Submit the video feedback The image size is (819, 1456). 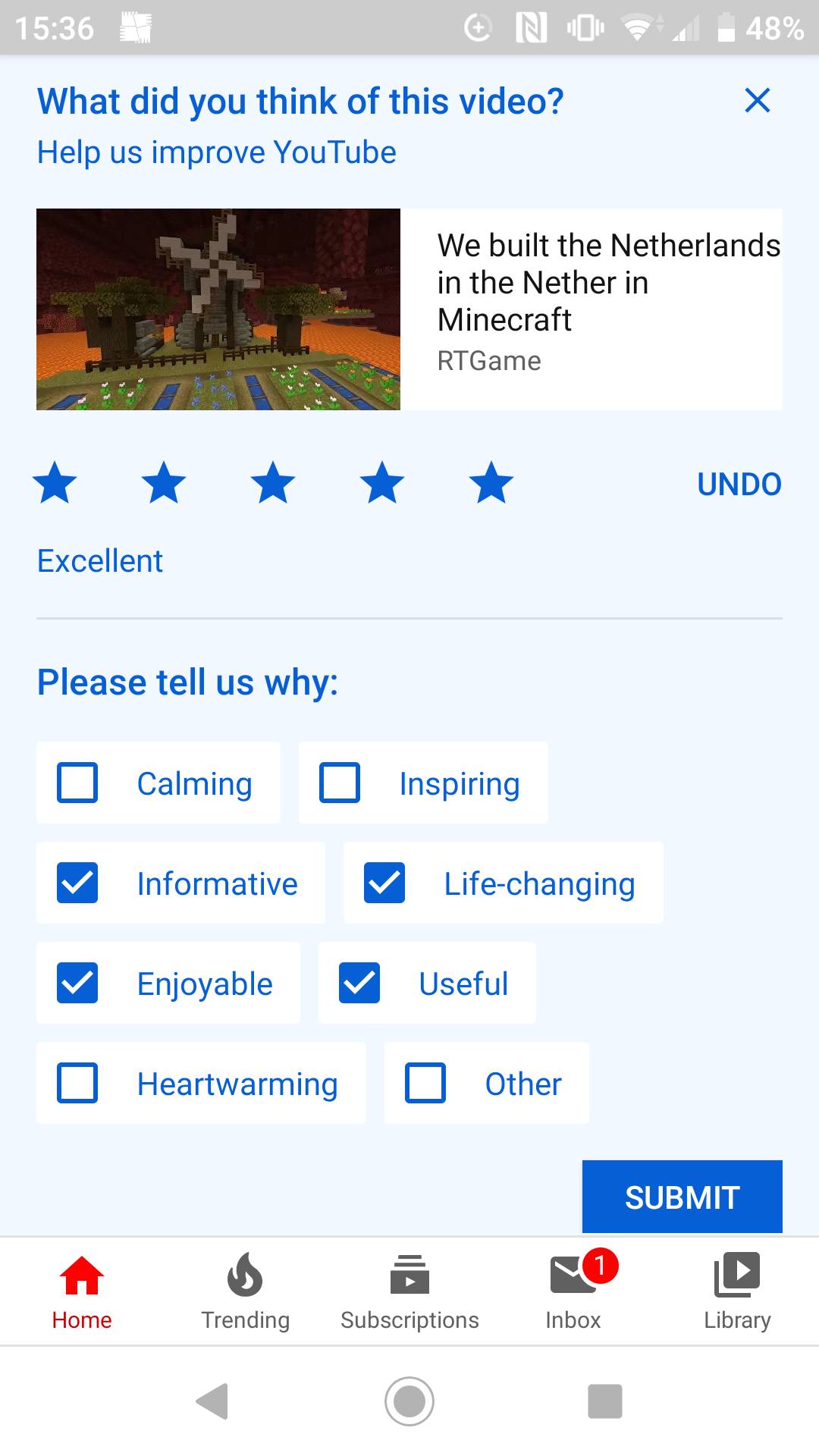(682, 1197)
